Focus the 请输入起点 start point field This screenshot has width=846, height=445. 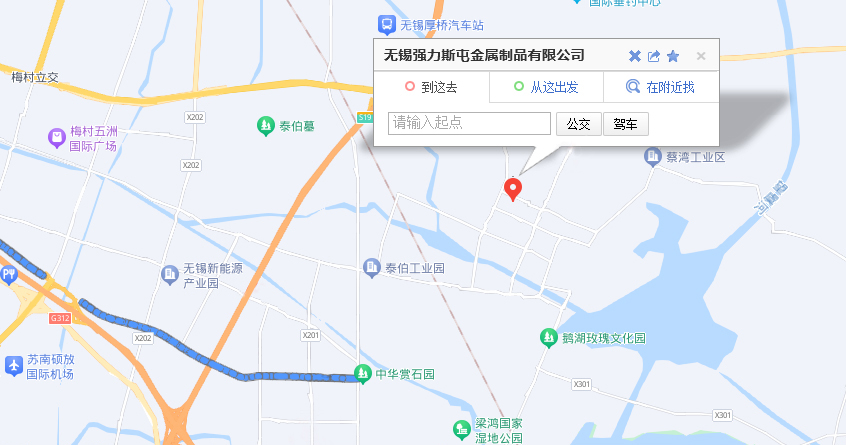tap(469, 123)
